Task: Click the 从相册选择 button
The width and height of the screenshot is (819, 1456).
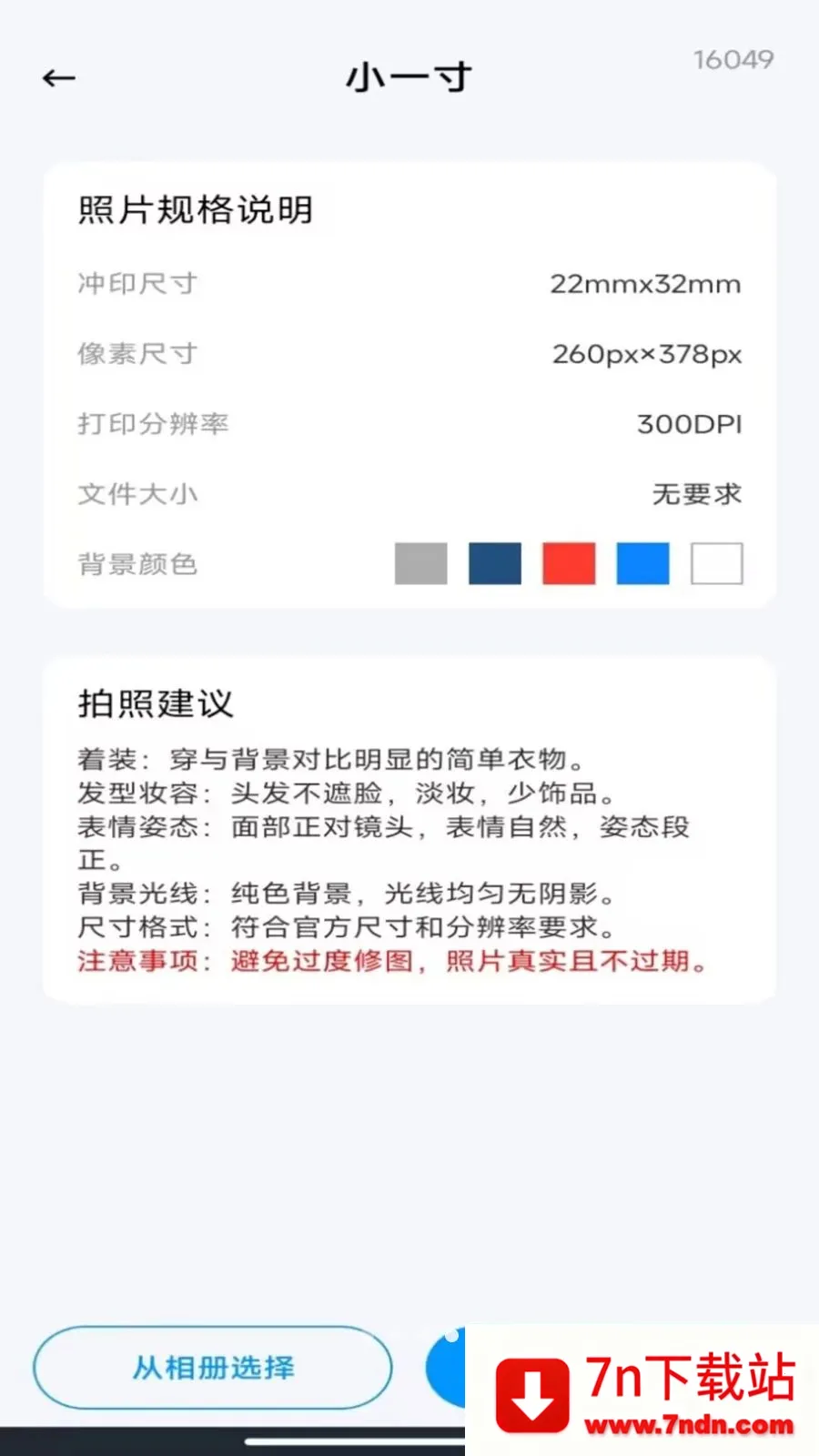Action: 213,1368
